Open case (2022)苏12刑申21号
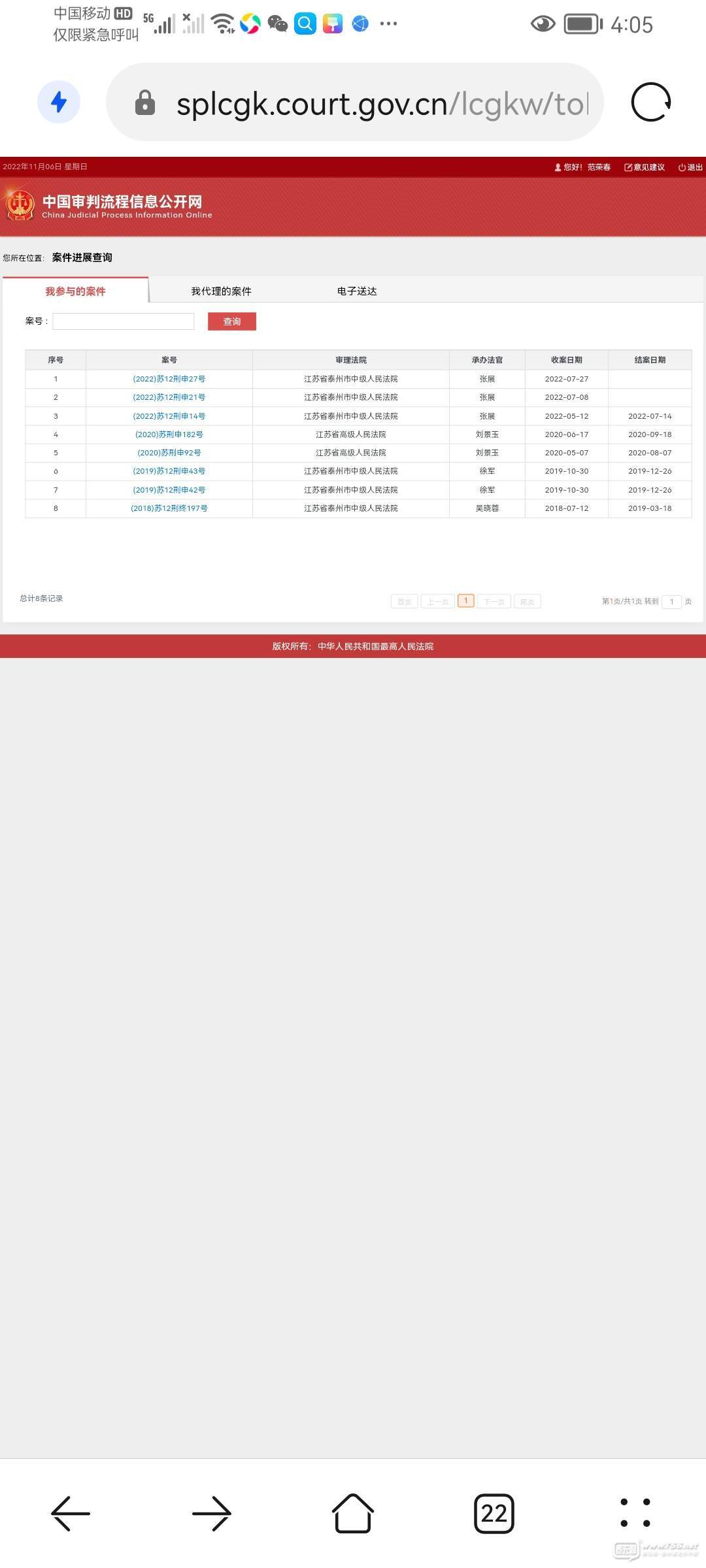The width and height of the screenshot is (706, 1568). [x=169, y=397]
